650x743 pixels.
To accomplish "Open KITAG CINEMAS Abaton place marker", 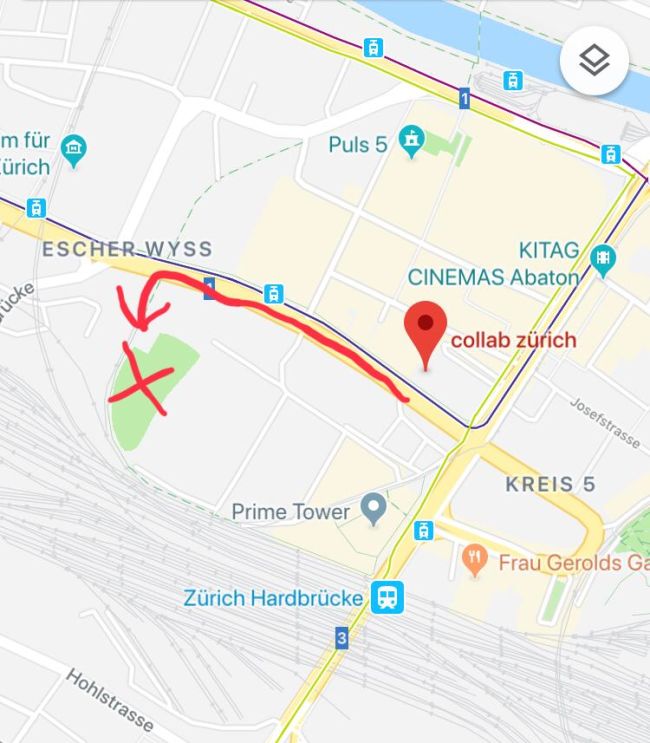I will point(602,260).
